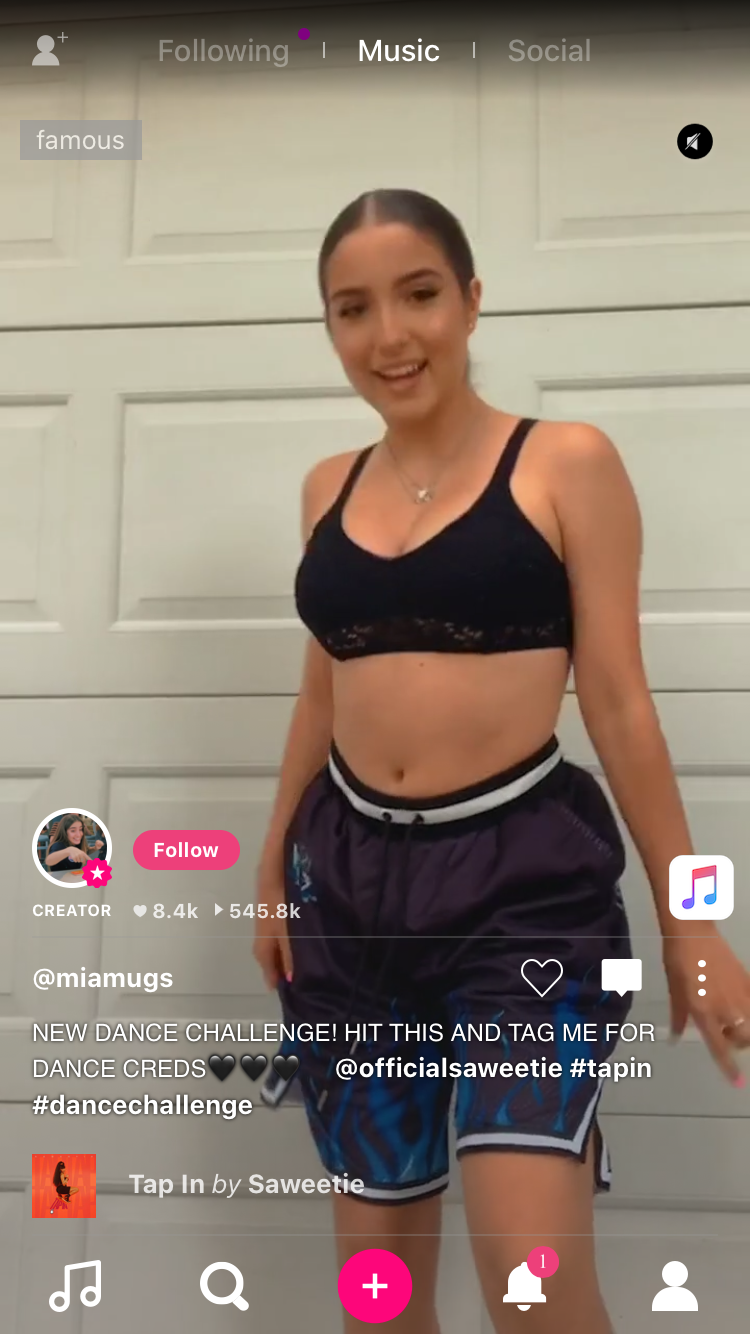
Task: Open the song in Apple Music
Action: point(701,887)
